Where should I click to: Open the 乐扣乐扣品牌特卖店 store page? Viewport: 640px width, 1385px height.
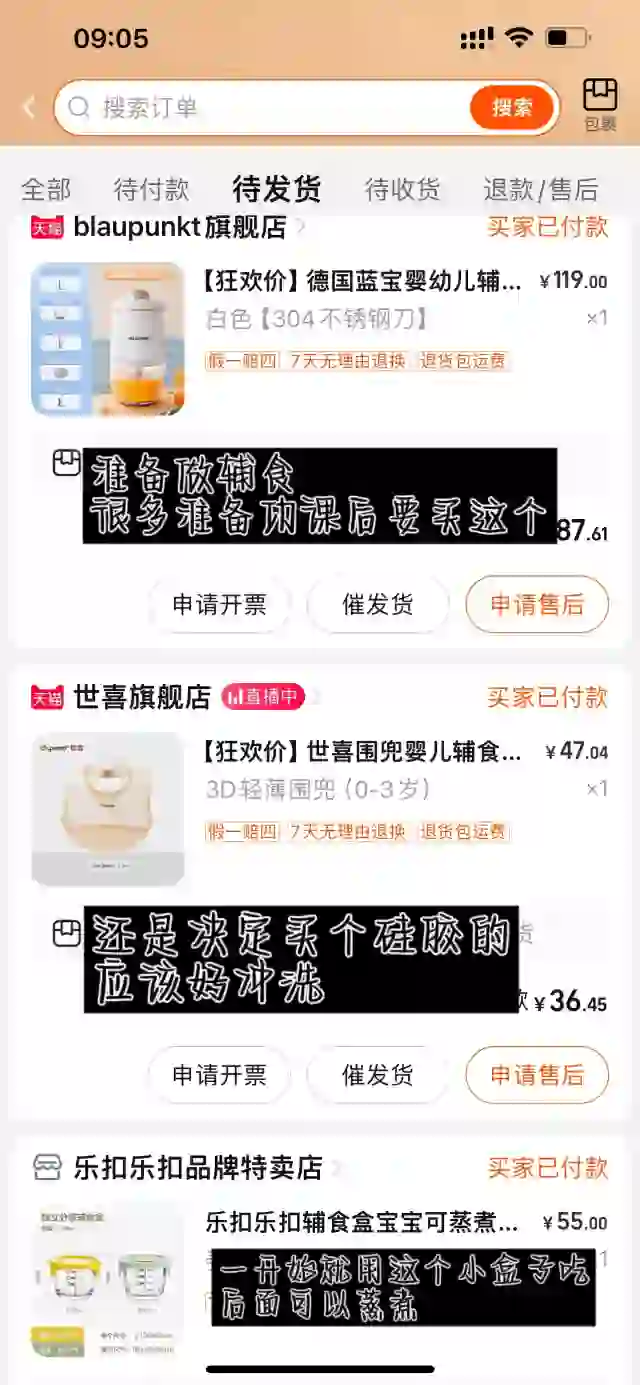pyautogui.click(x=198, y=1167)
